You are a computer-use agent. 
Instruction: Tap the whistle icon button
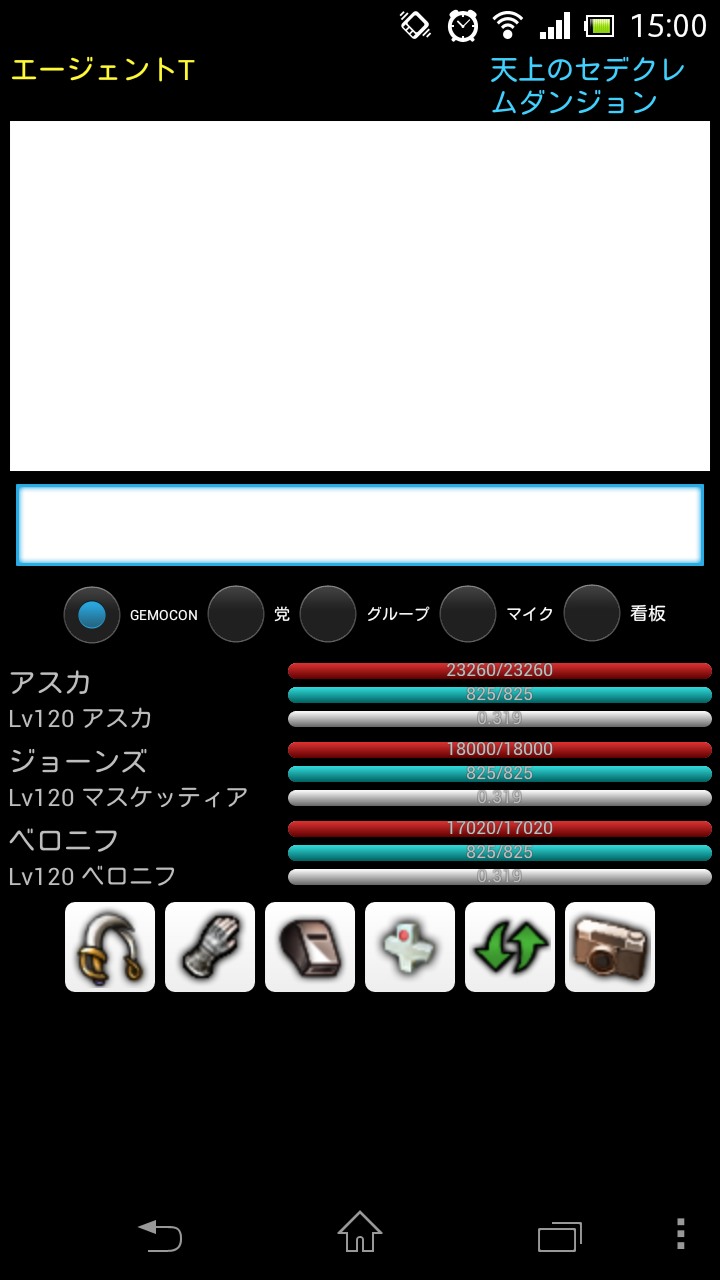[x=310, y=947]
